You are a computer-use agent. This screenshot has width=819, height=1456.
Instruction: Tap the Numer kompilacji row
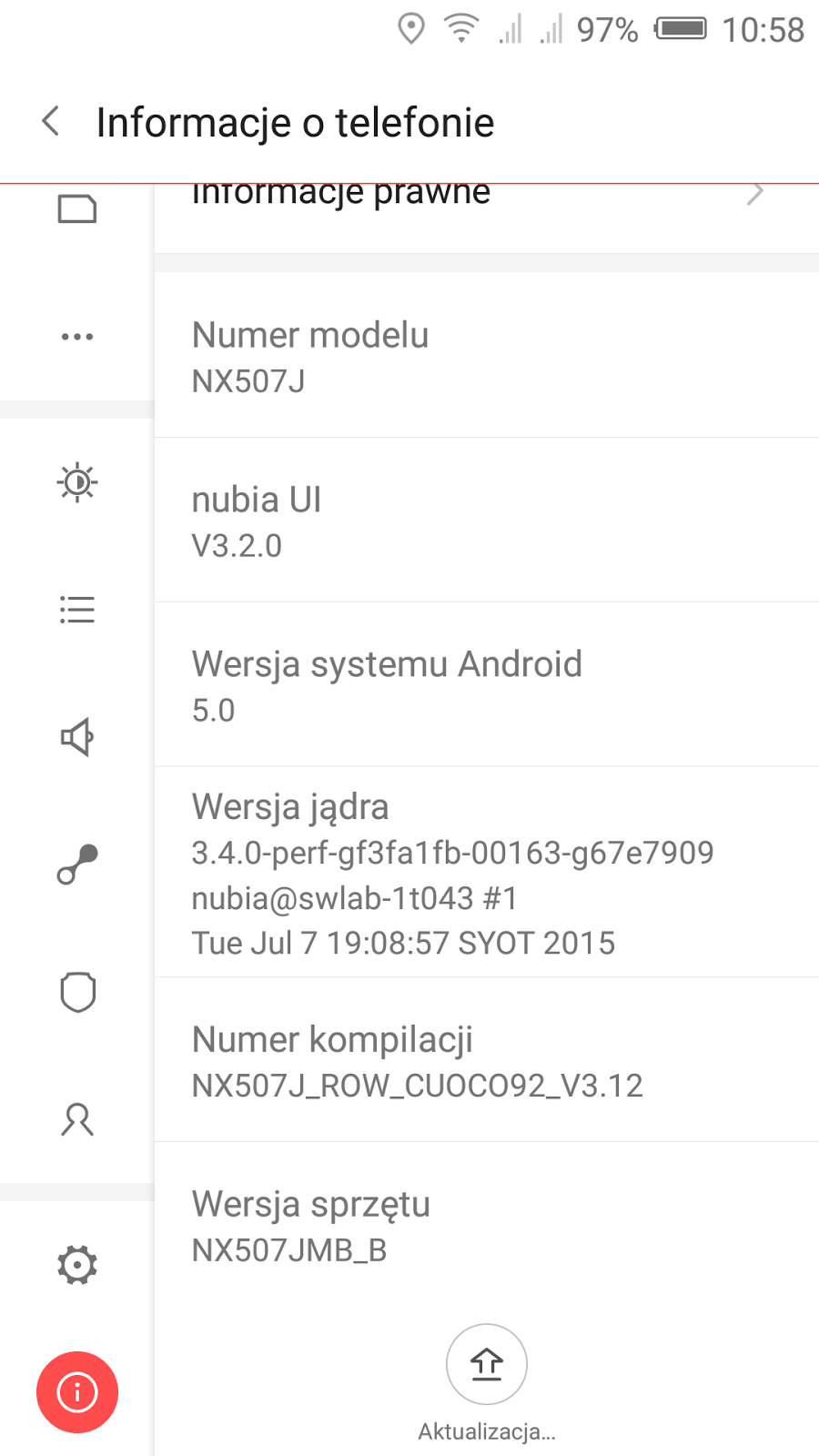pos(487,1060)
